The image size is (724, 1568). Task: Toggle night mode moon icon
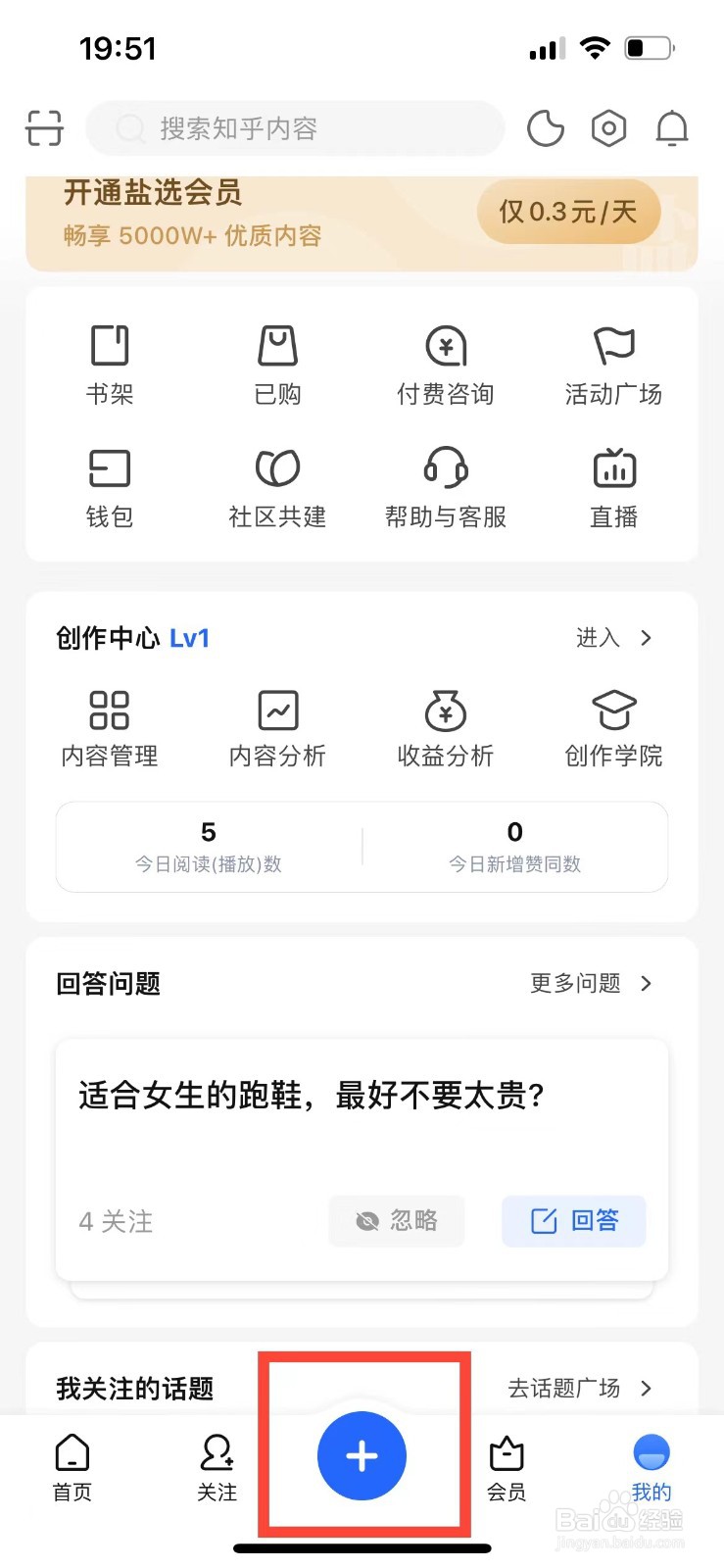click(546, 128)
